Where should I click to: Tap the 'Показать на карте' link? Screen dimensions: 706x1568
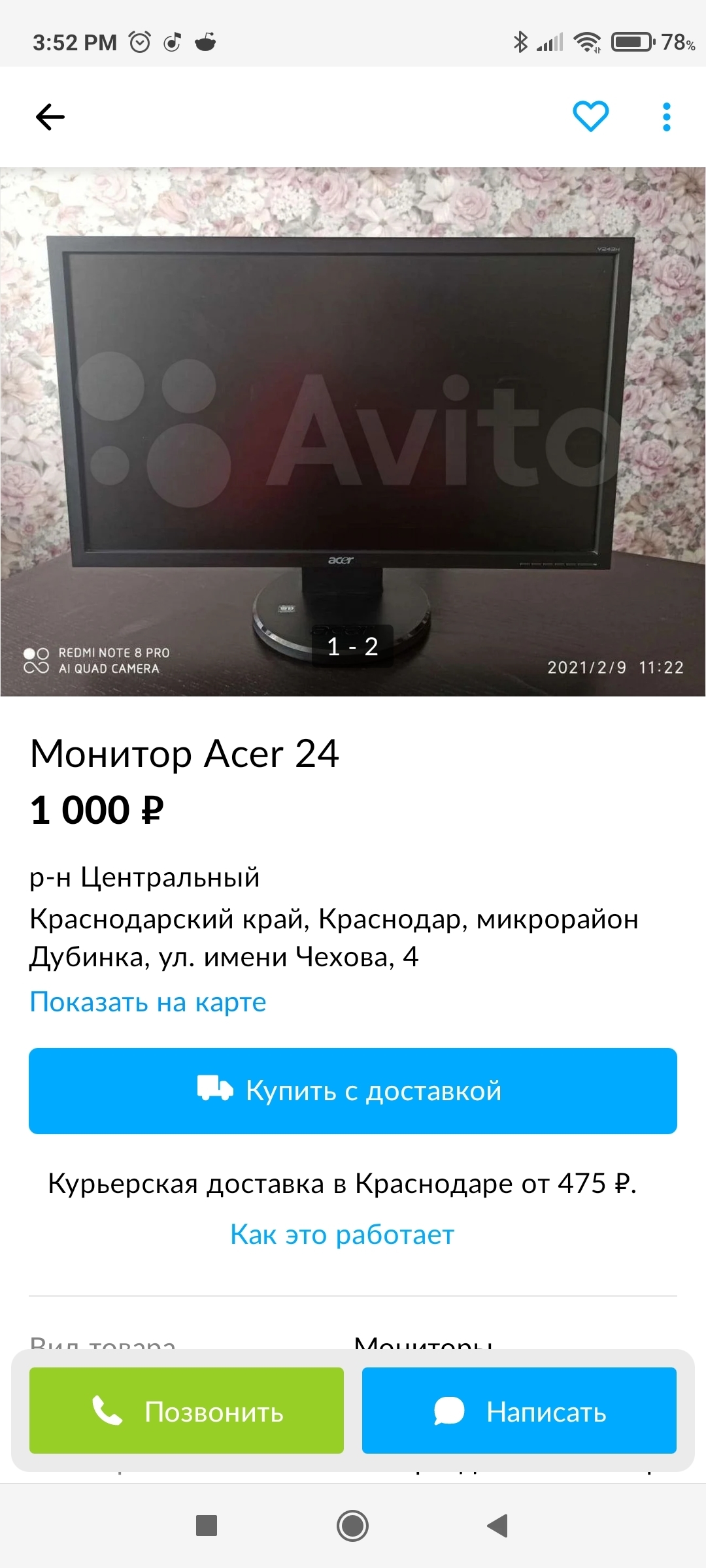coord(148,1002)
